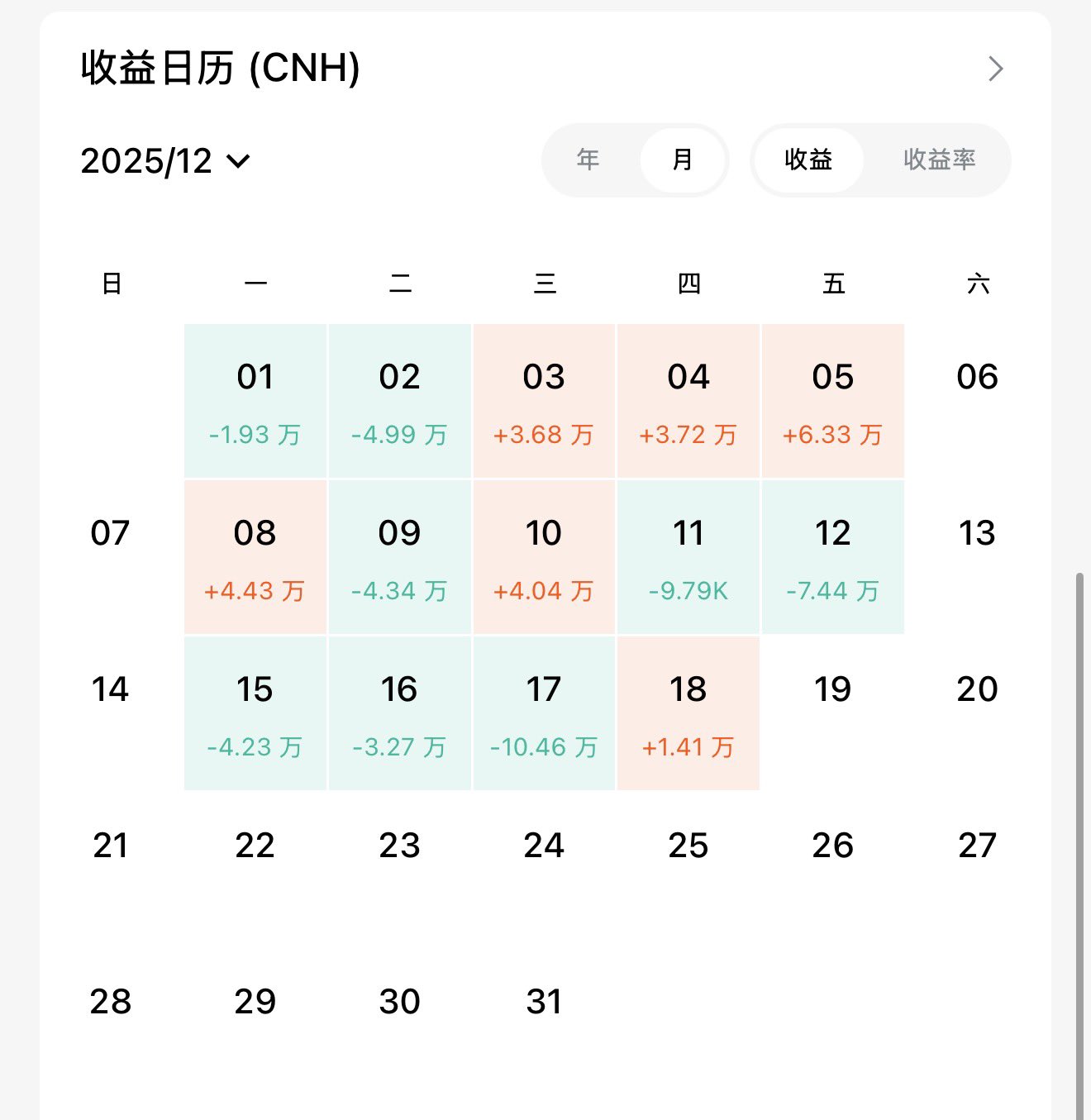Open day 11 with -9.79K
This screenshot has height=1120, width=1091.
(688, 557)
